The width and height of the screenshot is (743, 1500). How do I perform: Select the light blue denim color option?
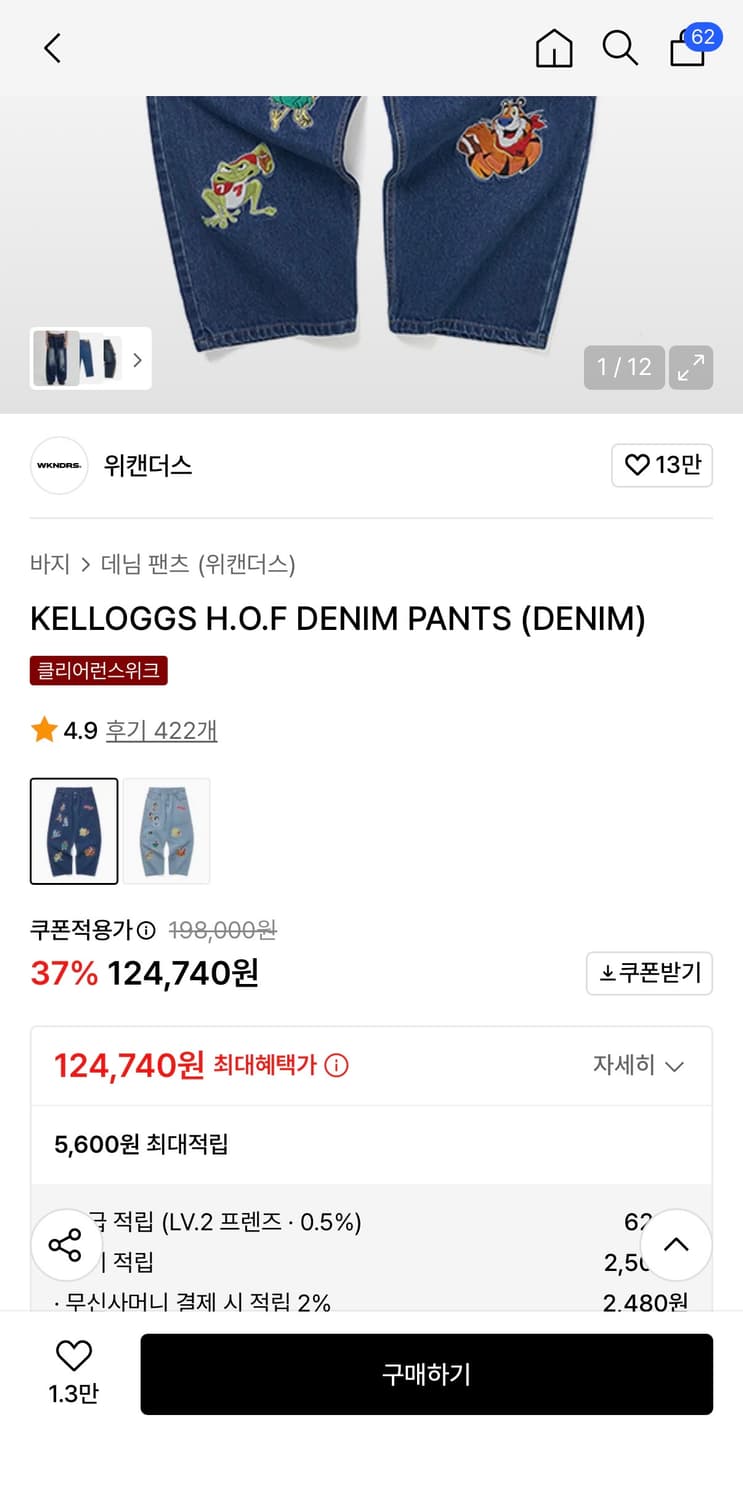tap(166, 831)
